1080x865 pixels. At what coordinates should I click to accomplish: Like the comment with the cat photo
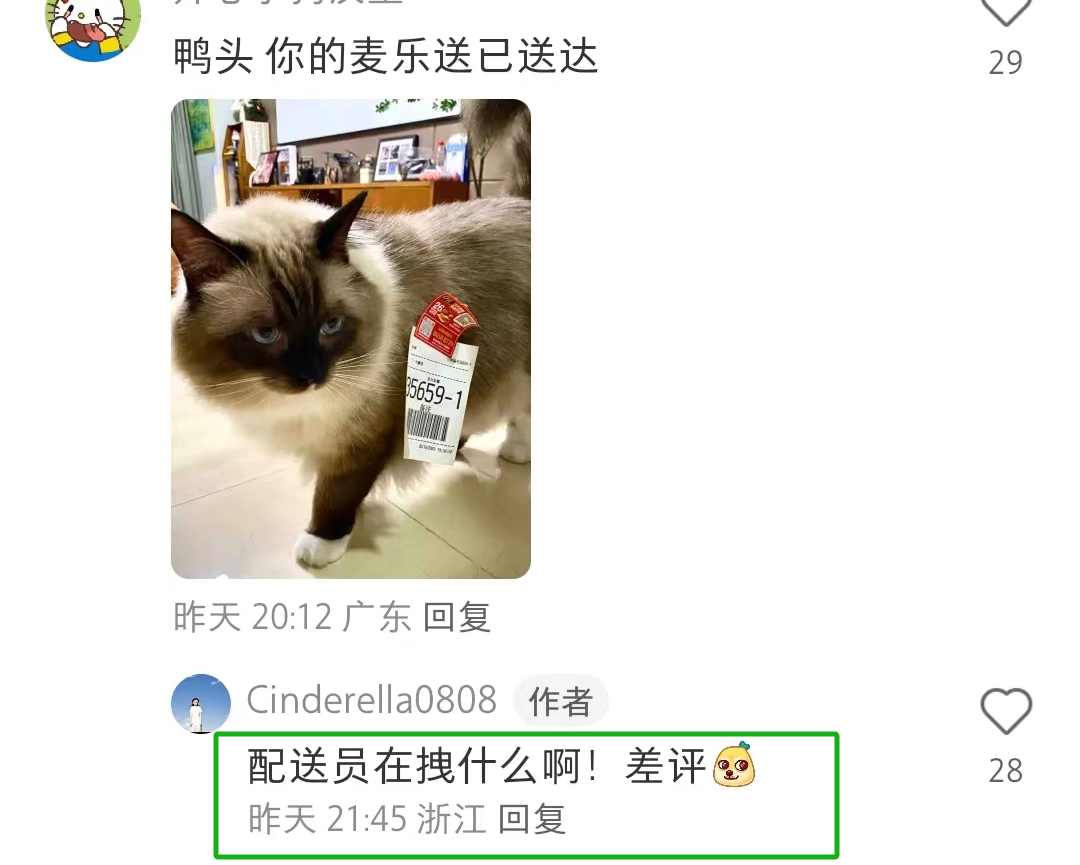pyautogui.click(x=1005, y=12)
